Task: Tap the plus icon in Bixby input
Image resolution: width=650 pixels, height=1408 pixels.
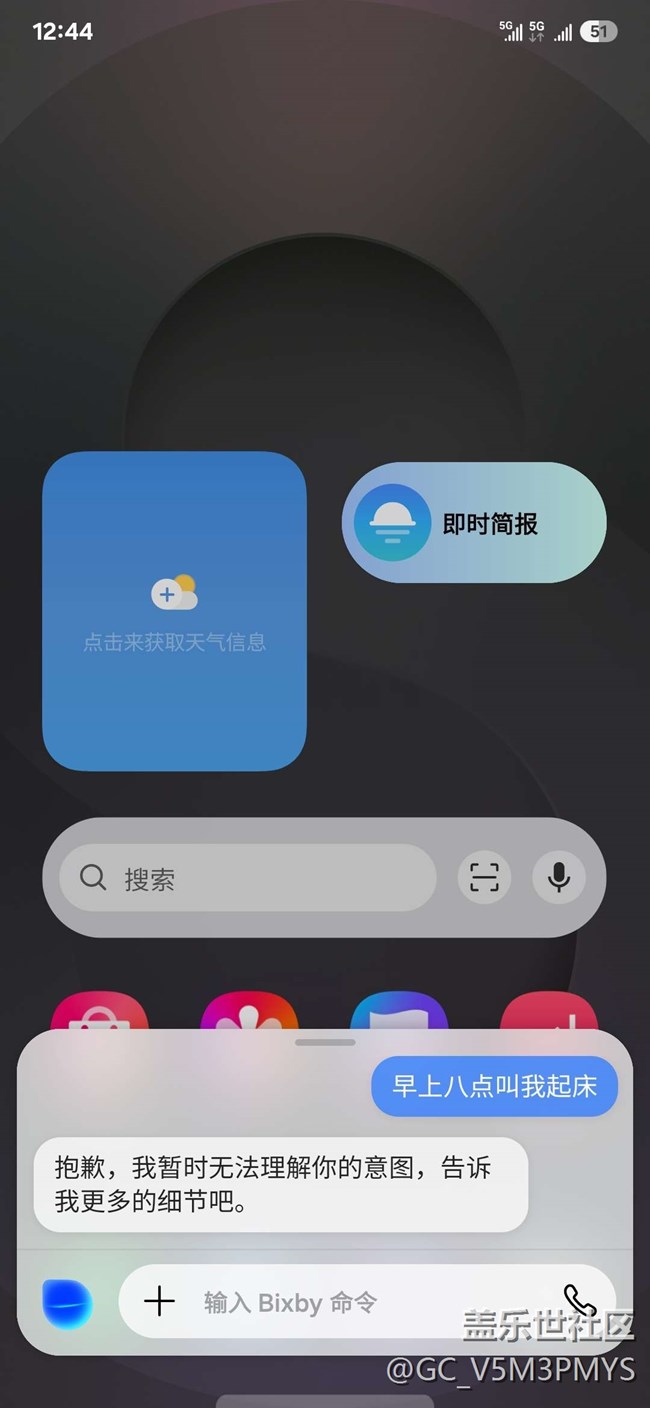Action: point(159,1301)
